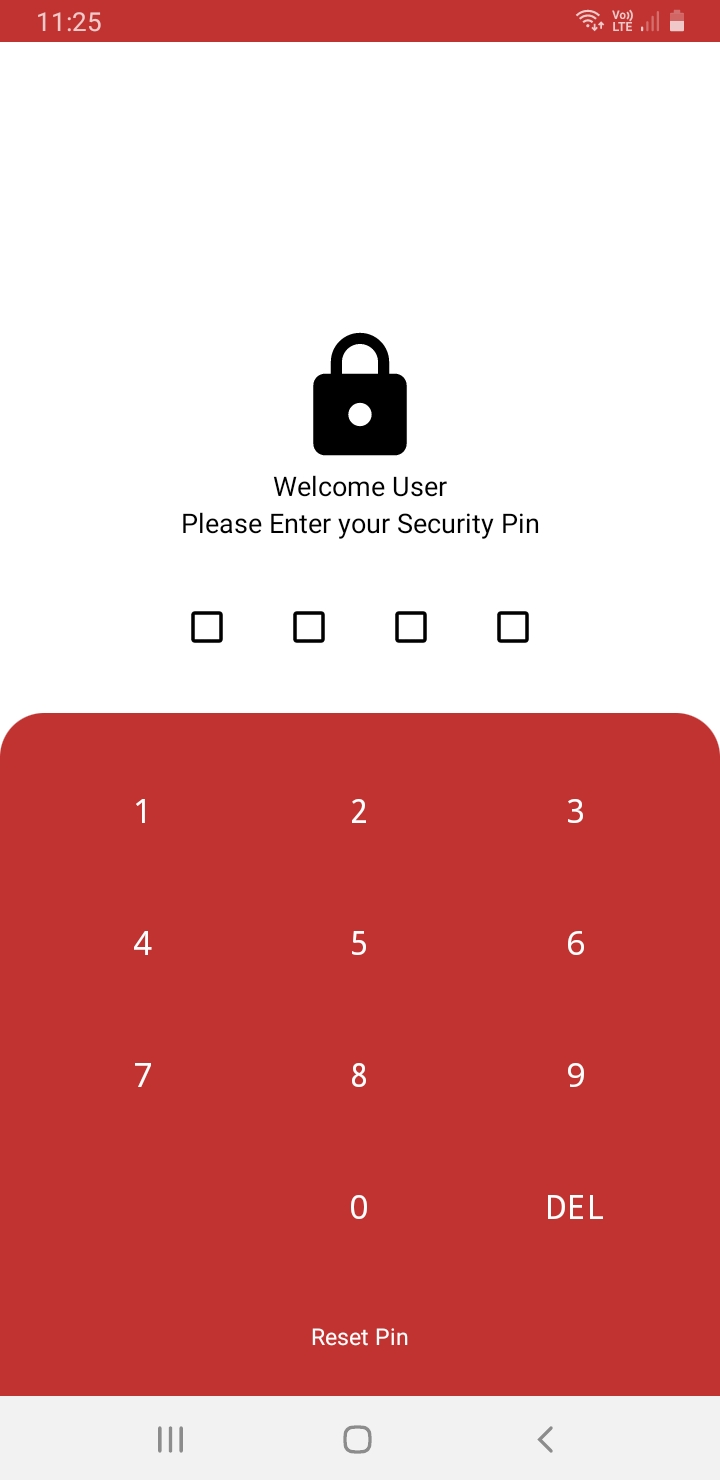720x1480 pixels.
Task: Enter digit 1 on the keypad
Action: [142, 811]
